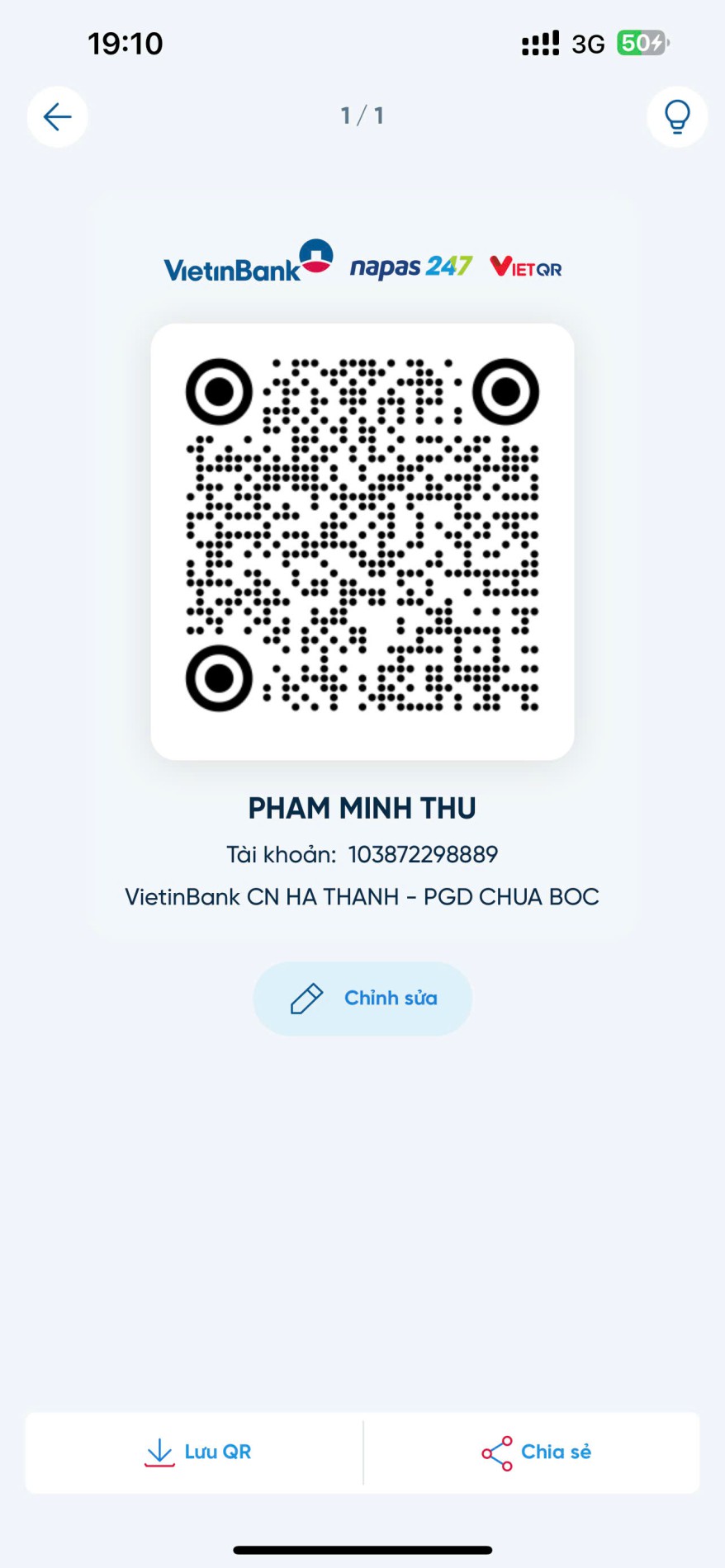
Task: Save the QR code with Lưu QR
Action: pos(197,1452)
